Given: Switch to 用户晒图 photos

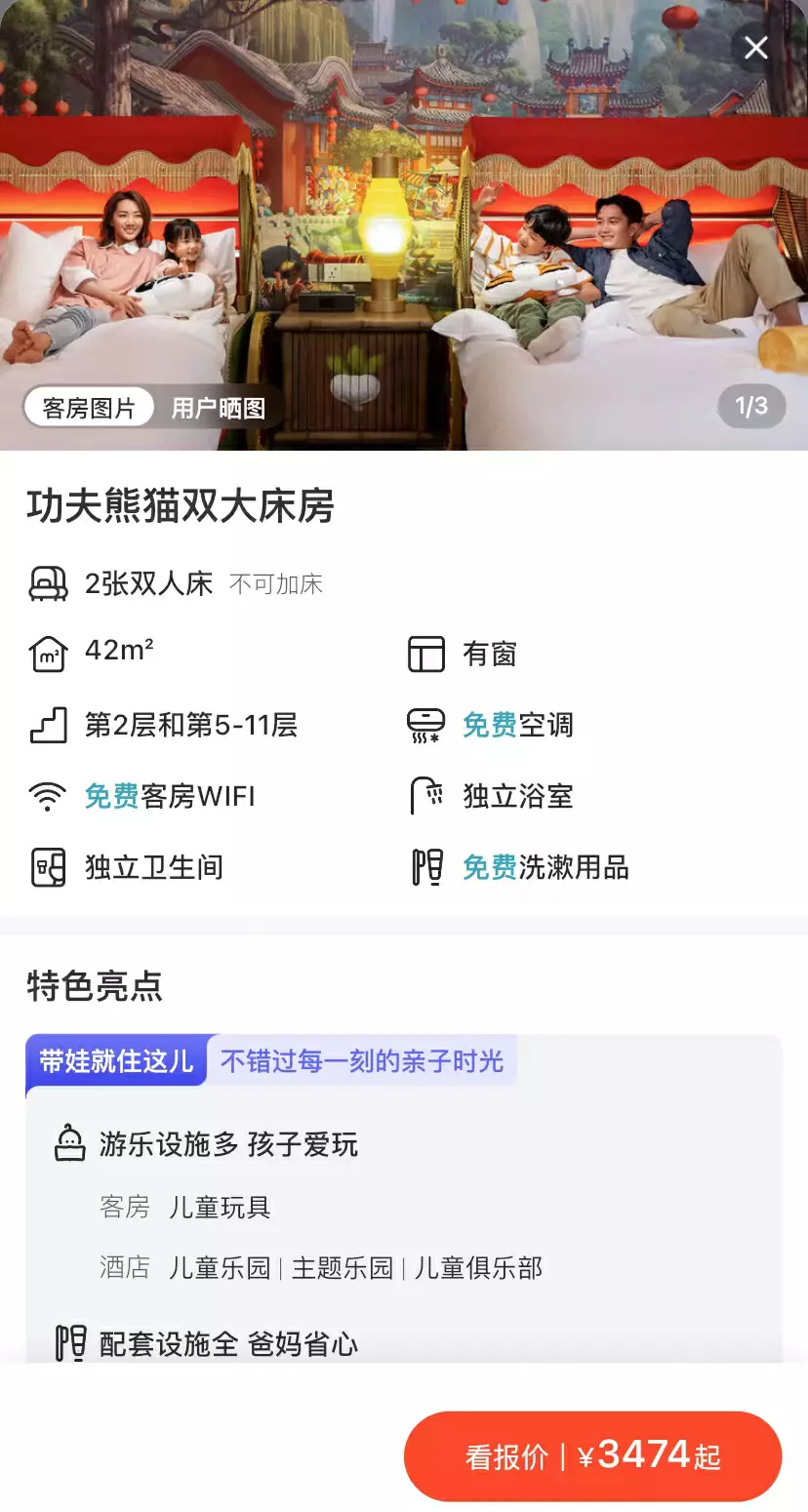Looking at the screenshot, I should click(x=219, y=408).
